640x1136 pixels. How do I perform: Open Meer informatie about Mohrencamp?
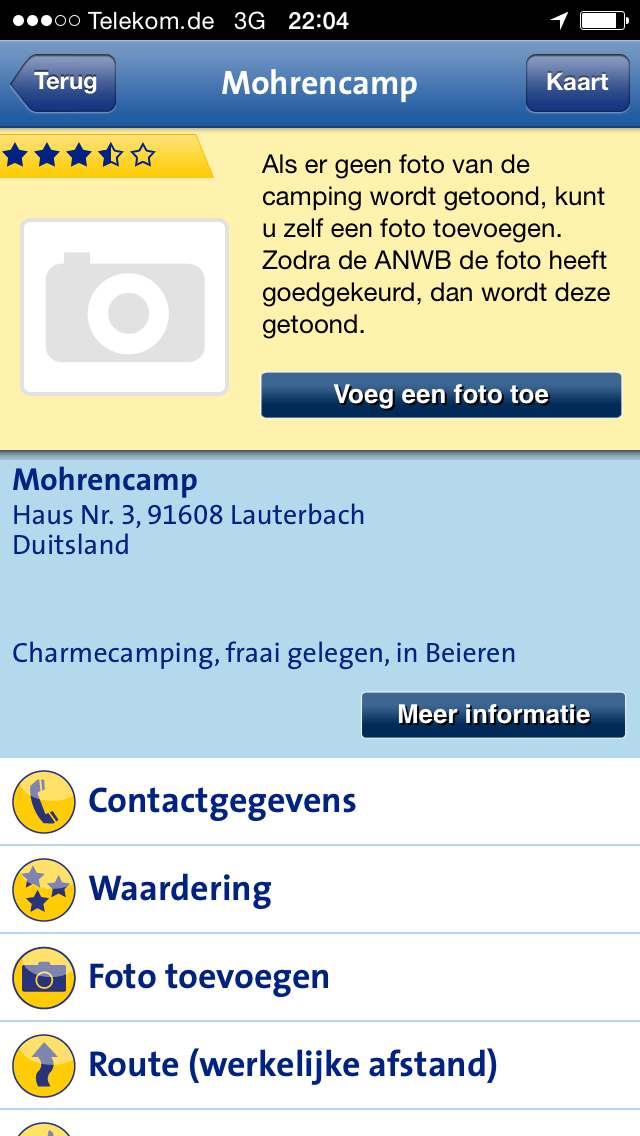coord(493,715)
